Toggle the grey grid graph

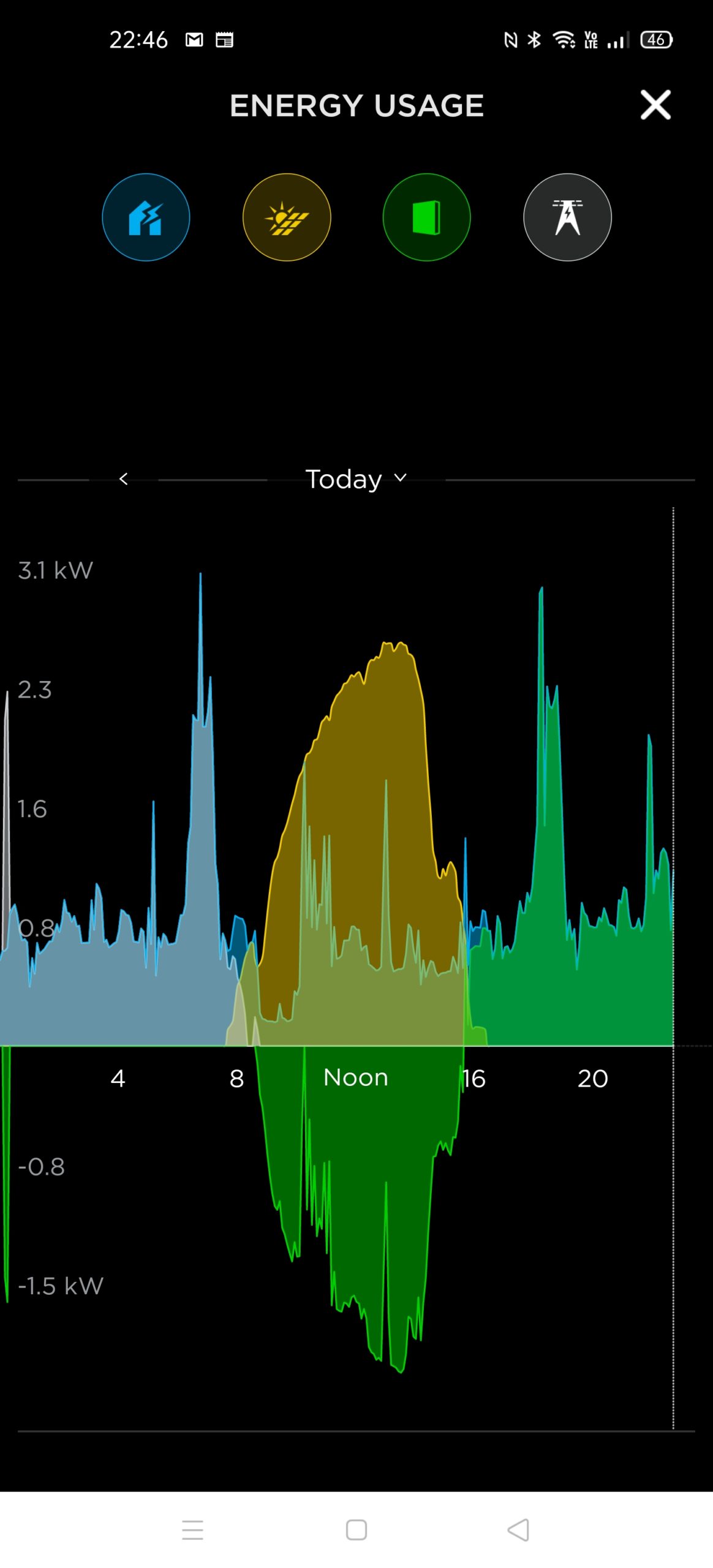click(567, 217)
